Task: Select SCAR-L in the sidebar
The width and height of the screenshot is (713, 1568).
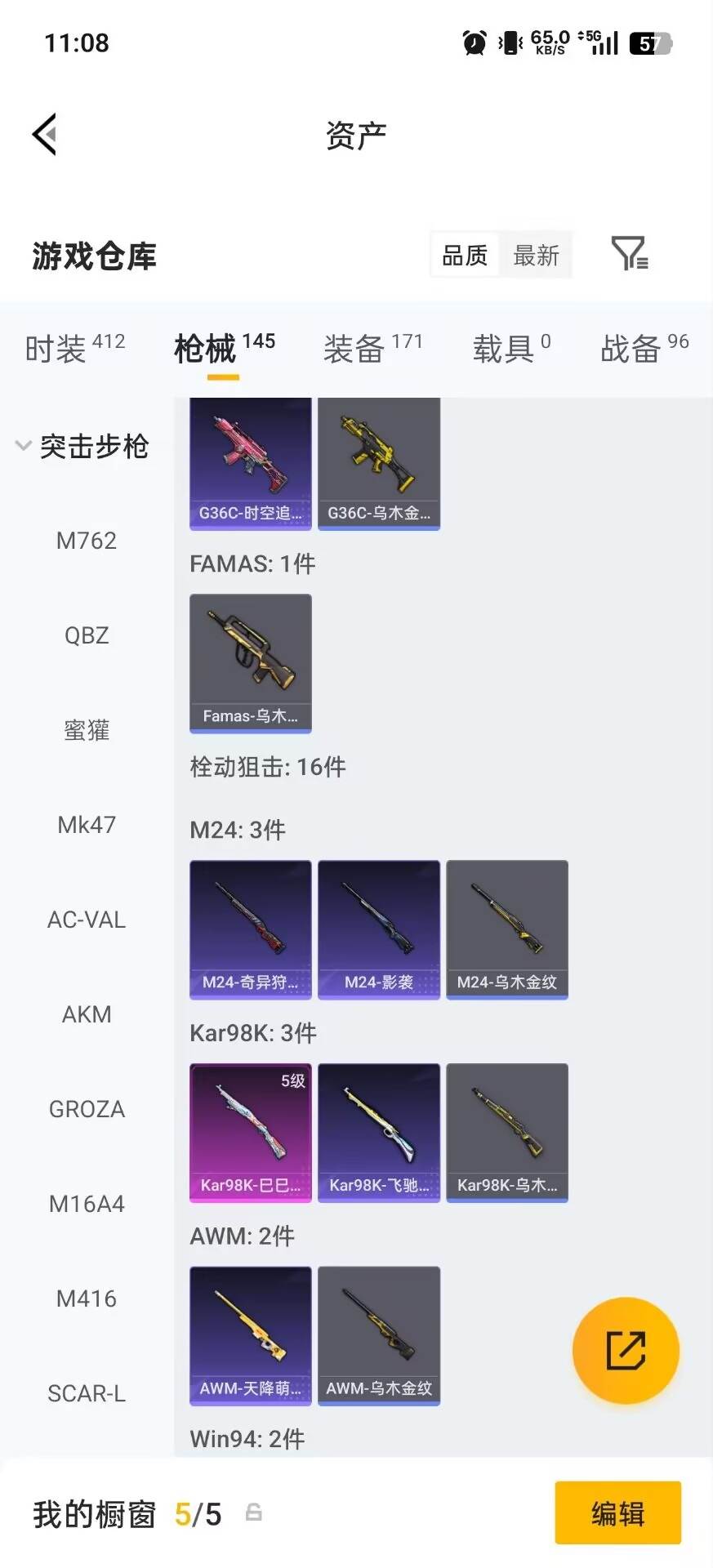Action: 87,1394
